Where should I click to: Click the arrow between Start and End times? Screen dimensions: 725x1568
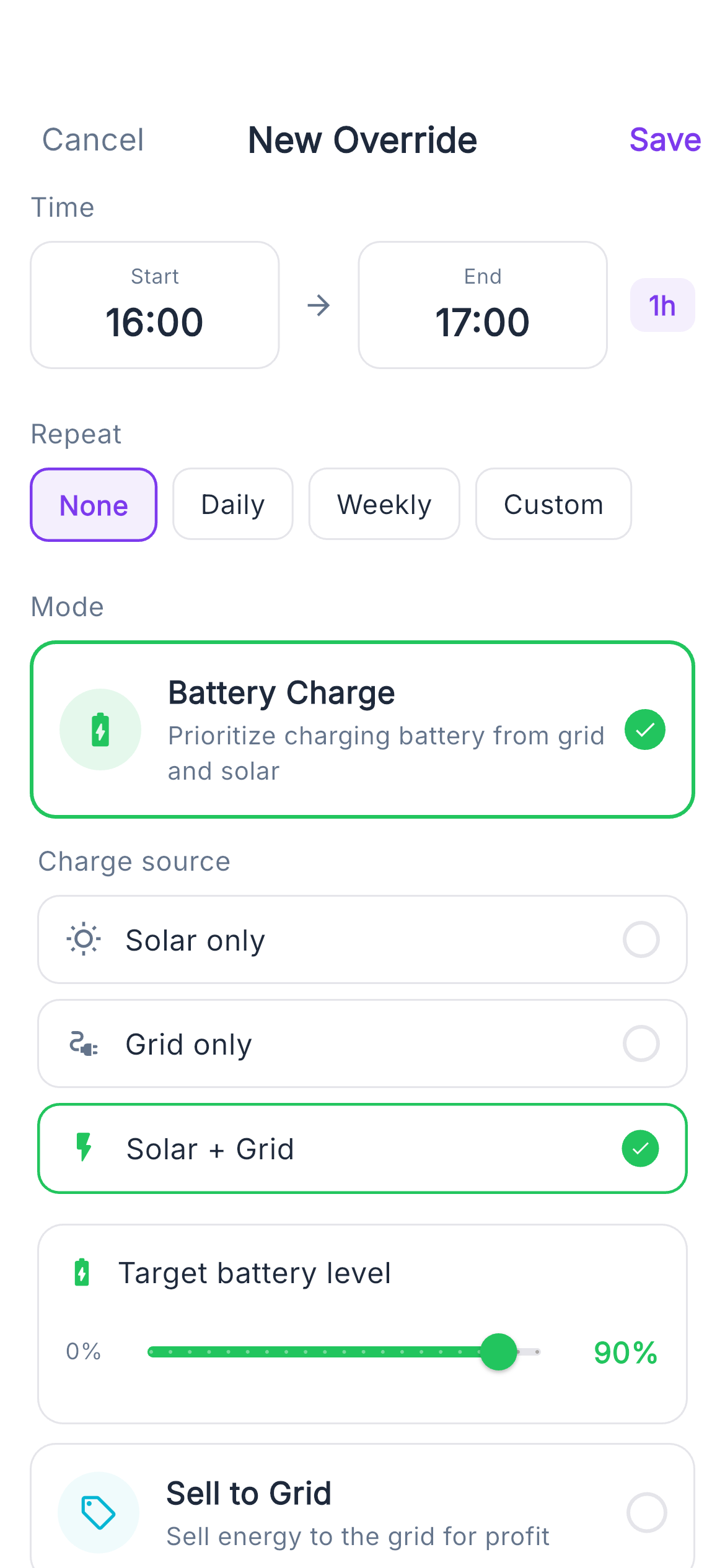[319, 305]
